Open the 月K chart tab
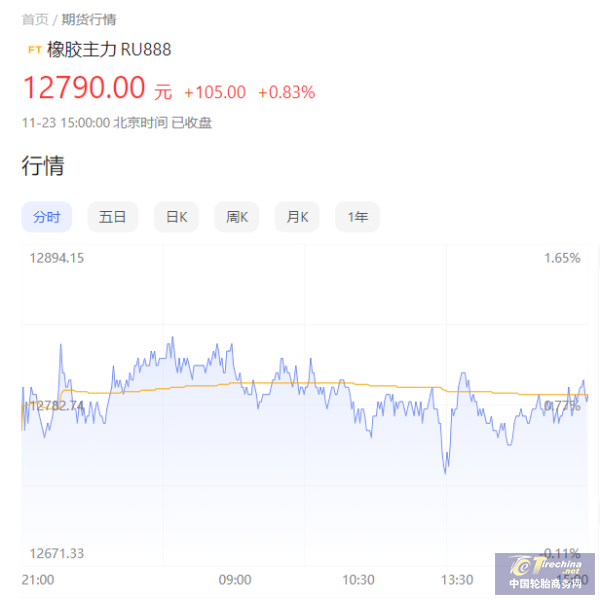 pyautogui.click(x=298, y=217)
